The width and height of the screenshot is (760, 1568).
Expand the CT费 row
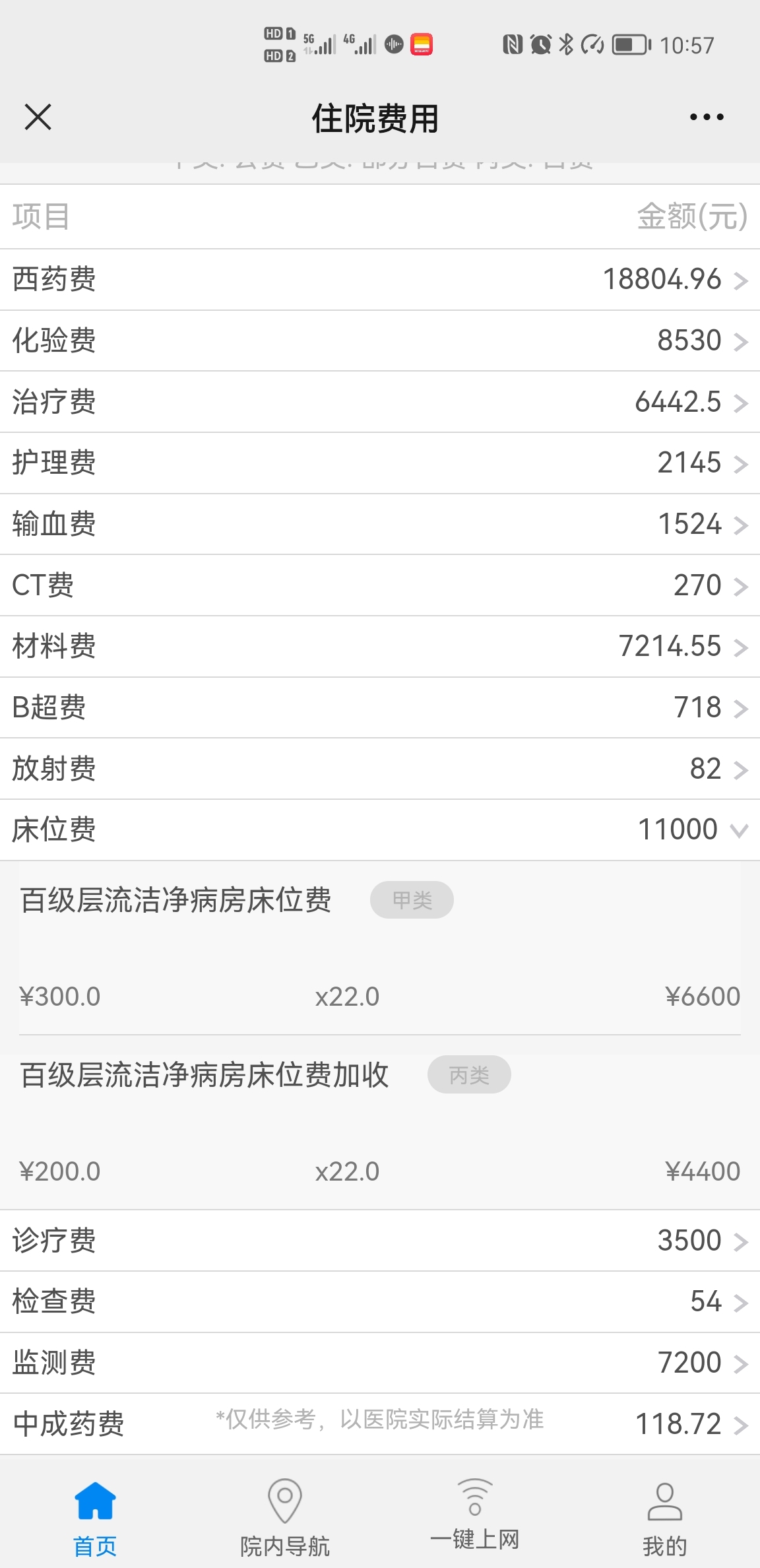tap(380, 585)
